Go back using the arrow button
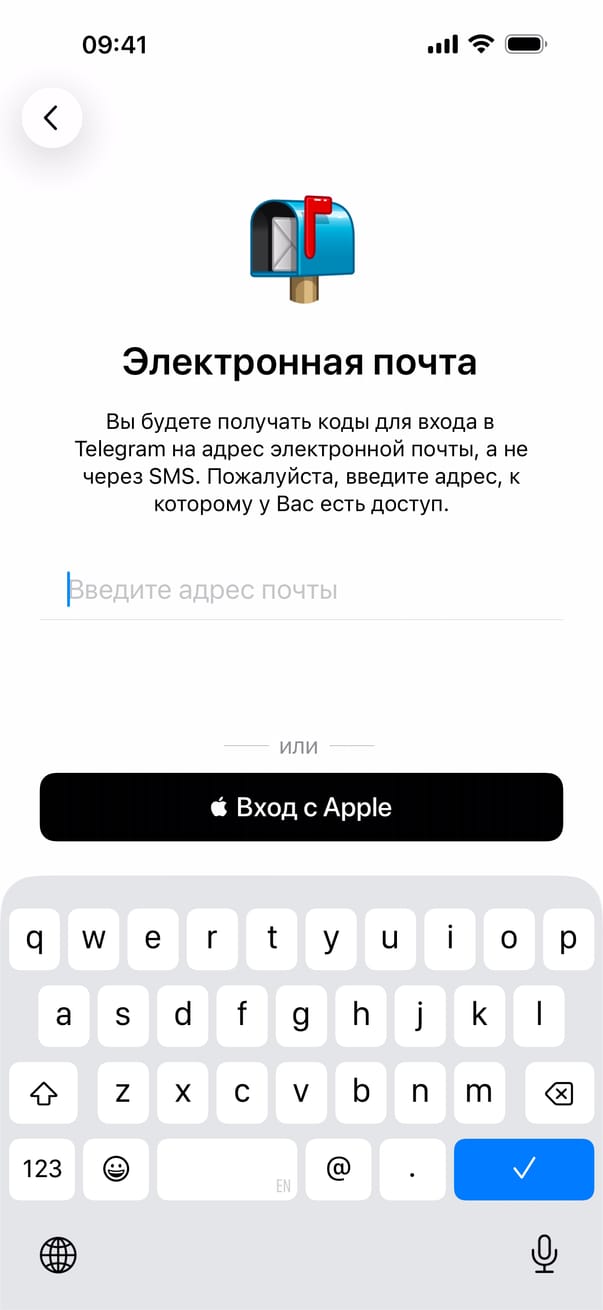 (51, 118)
